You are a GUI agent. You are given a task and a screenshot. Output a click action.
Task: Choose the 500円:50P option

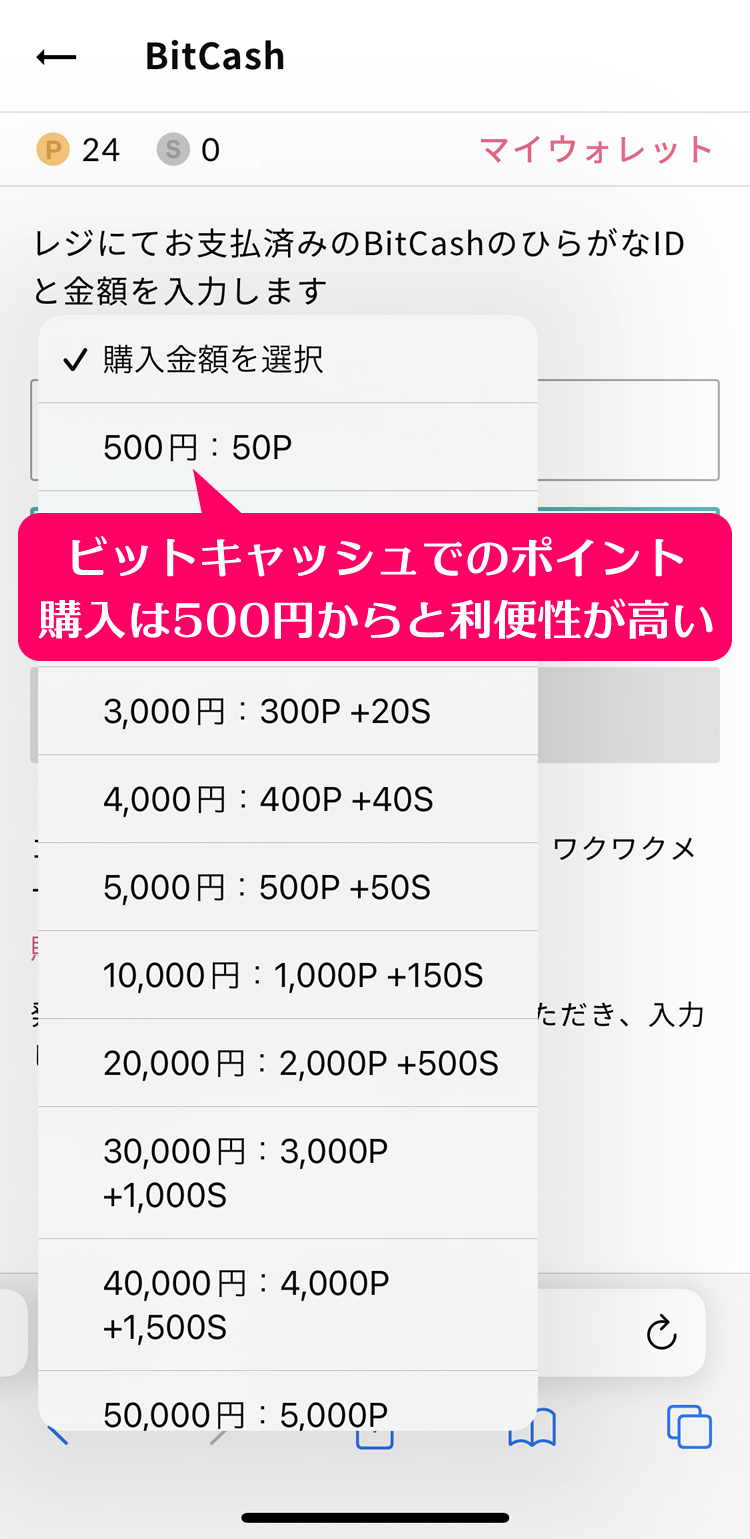pyautogui.click(x=287, y=448)
